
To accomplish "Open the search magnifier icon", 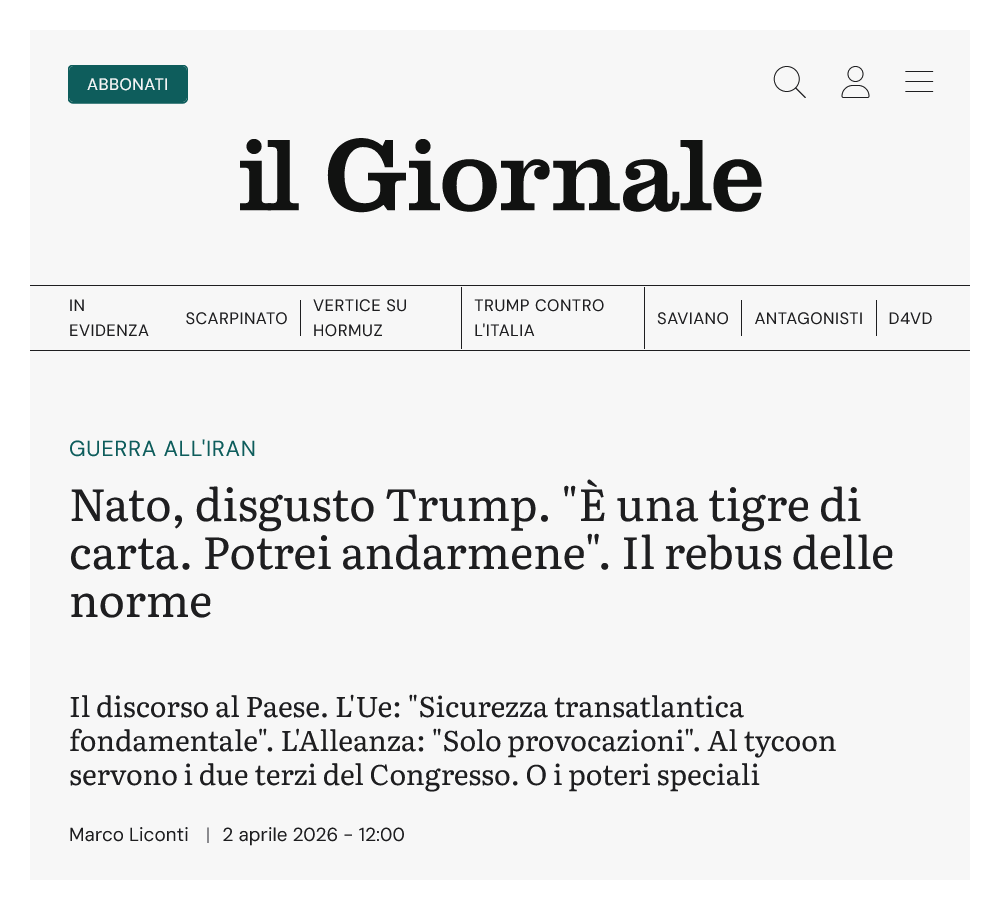I will [x=789, y=82].
